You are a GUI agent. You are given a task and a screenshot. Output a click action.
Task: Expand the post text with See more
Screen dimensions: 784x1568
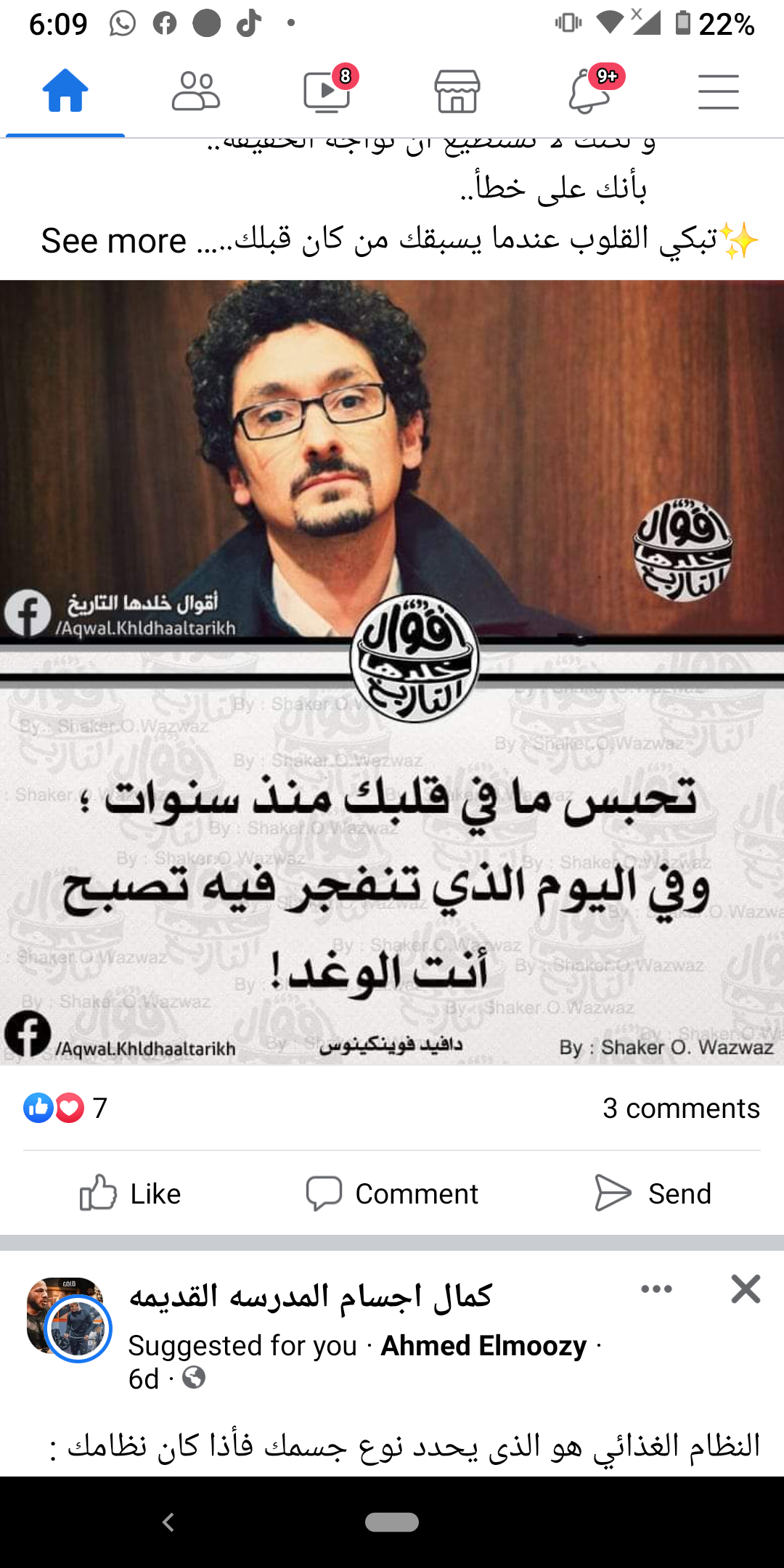114,241
